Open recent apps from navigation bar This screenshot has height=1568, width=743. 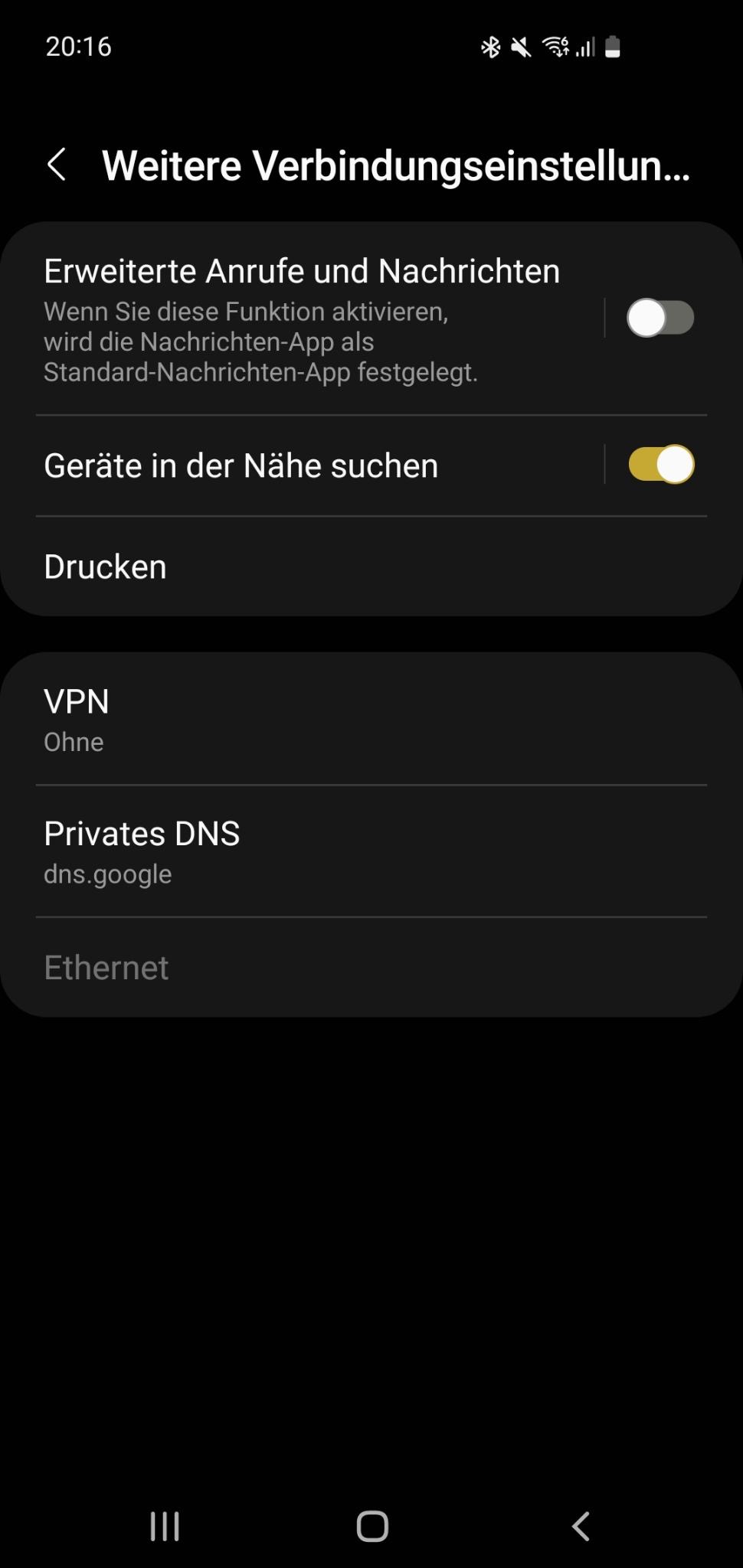(x=165, y=1526)
